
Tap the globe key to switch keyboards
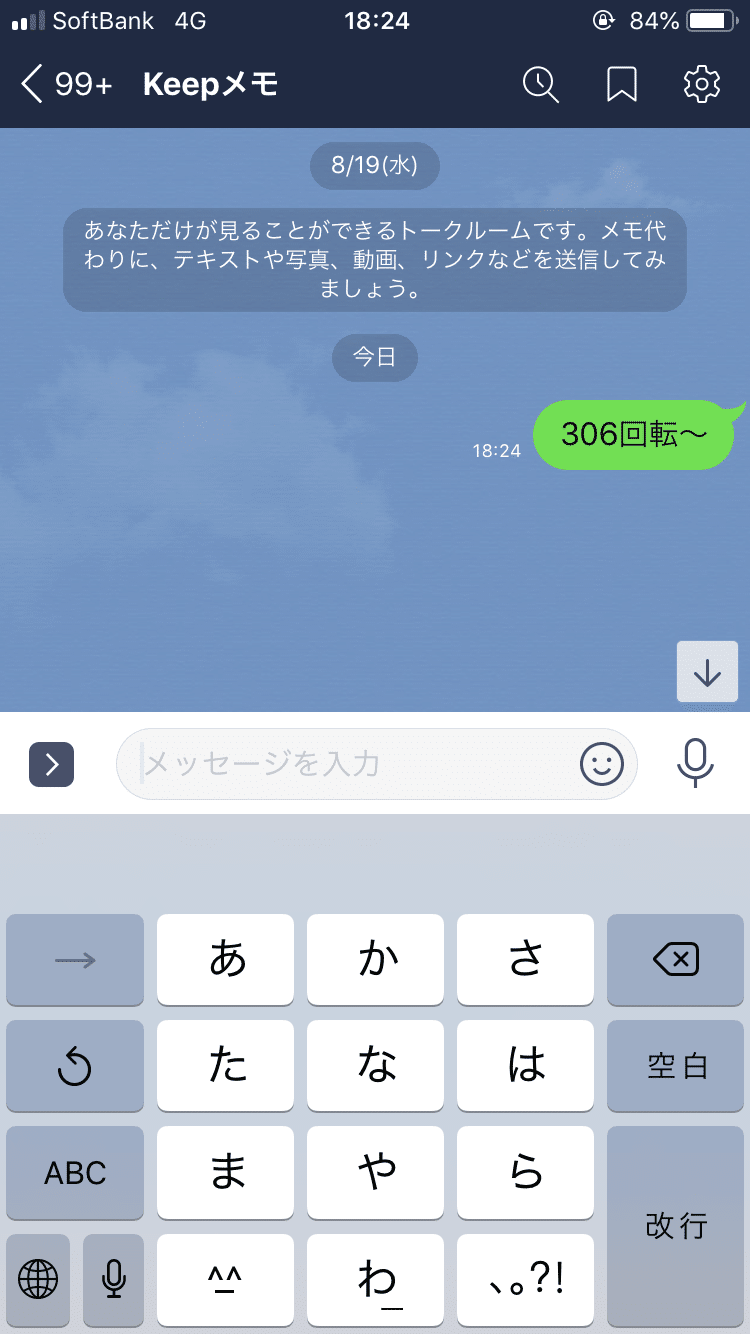point(37,1281)
